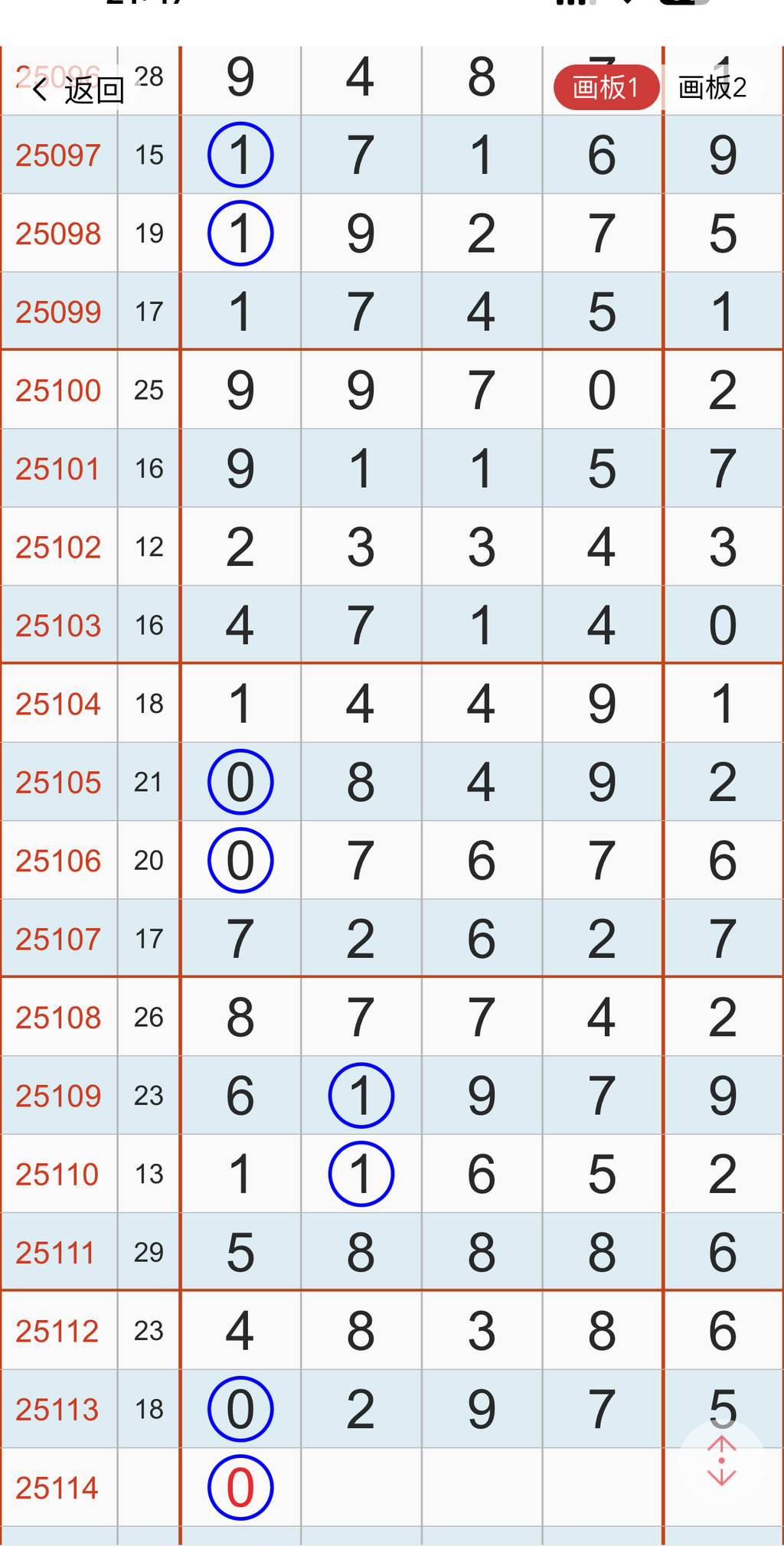Toggle the blue circle around 1 on row 25097

[240, 154]
